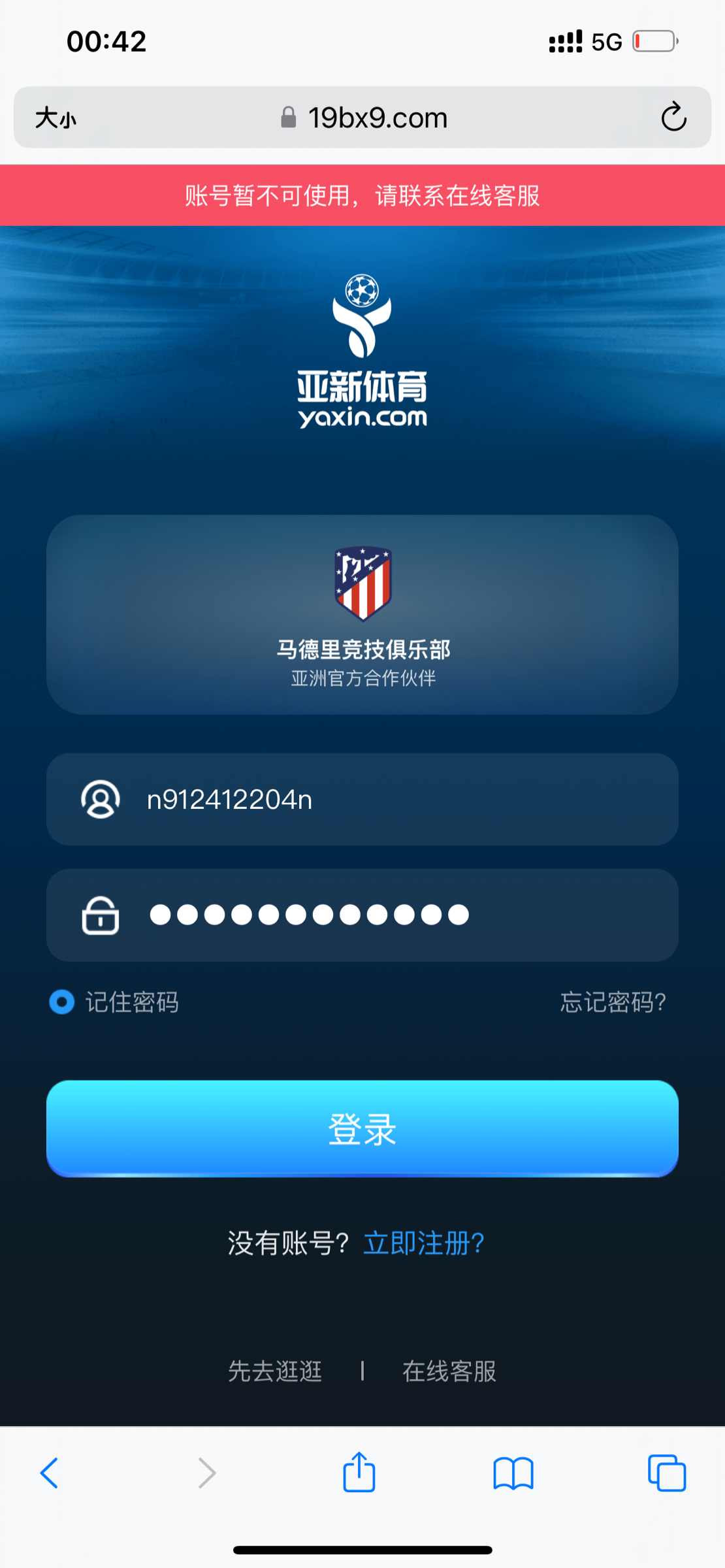Open the 忘记密码? forgot password link
The height and width of the screenshot is (1568, 725).
613,1002
